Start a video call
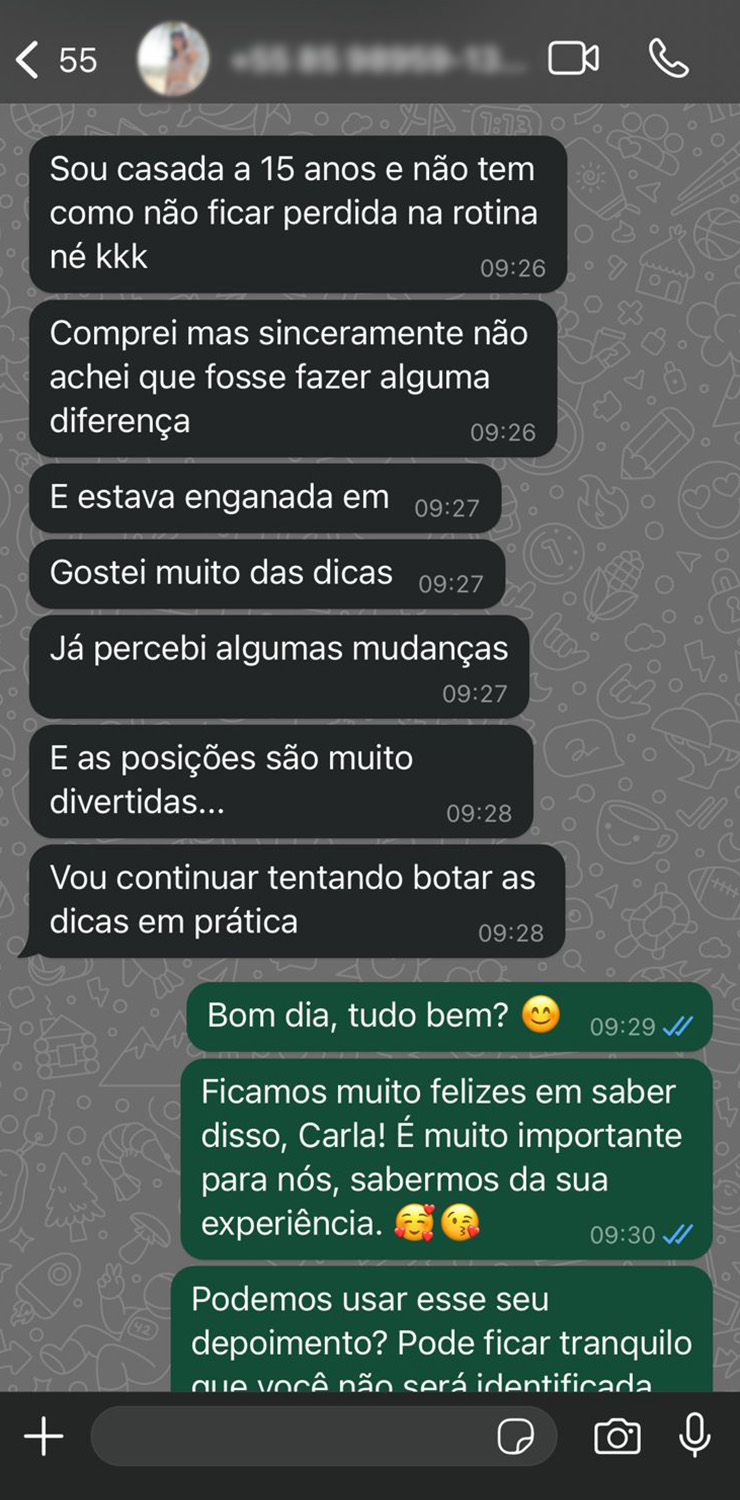This screenshot has width=740, height=1500. click(x=573, y=59)
